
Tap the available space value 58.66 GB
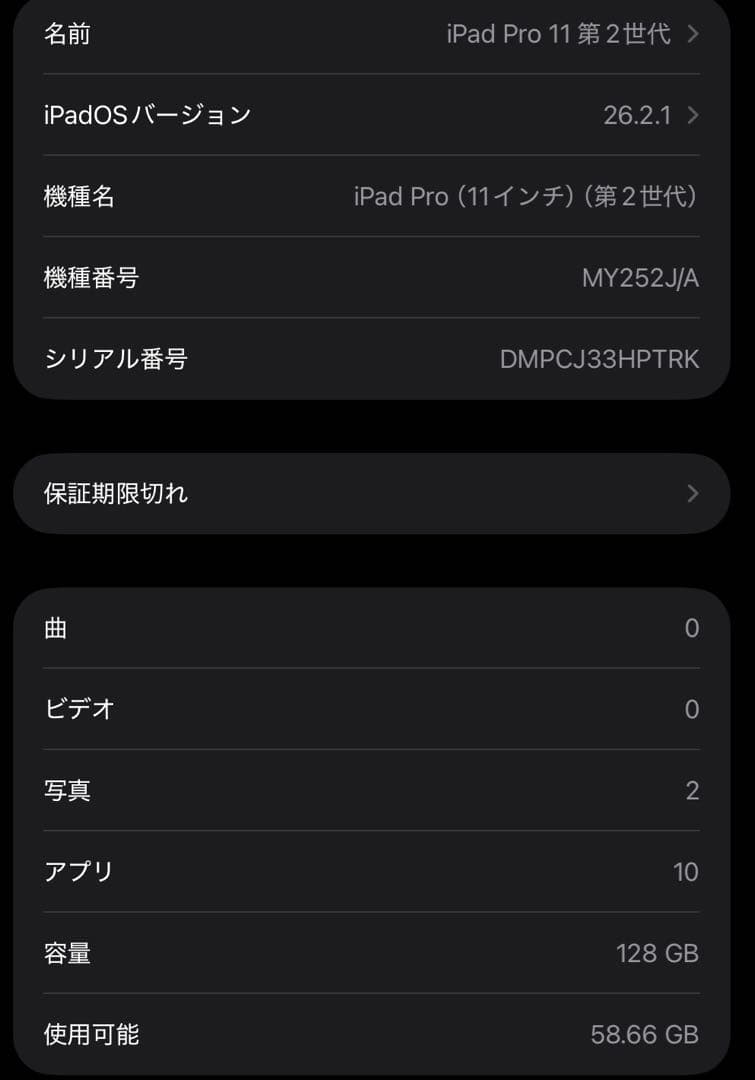[645, 1035]
